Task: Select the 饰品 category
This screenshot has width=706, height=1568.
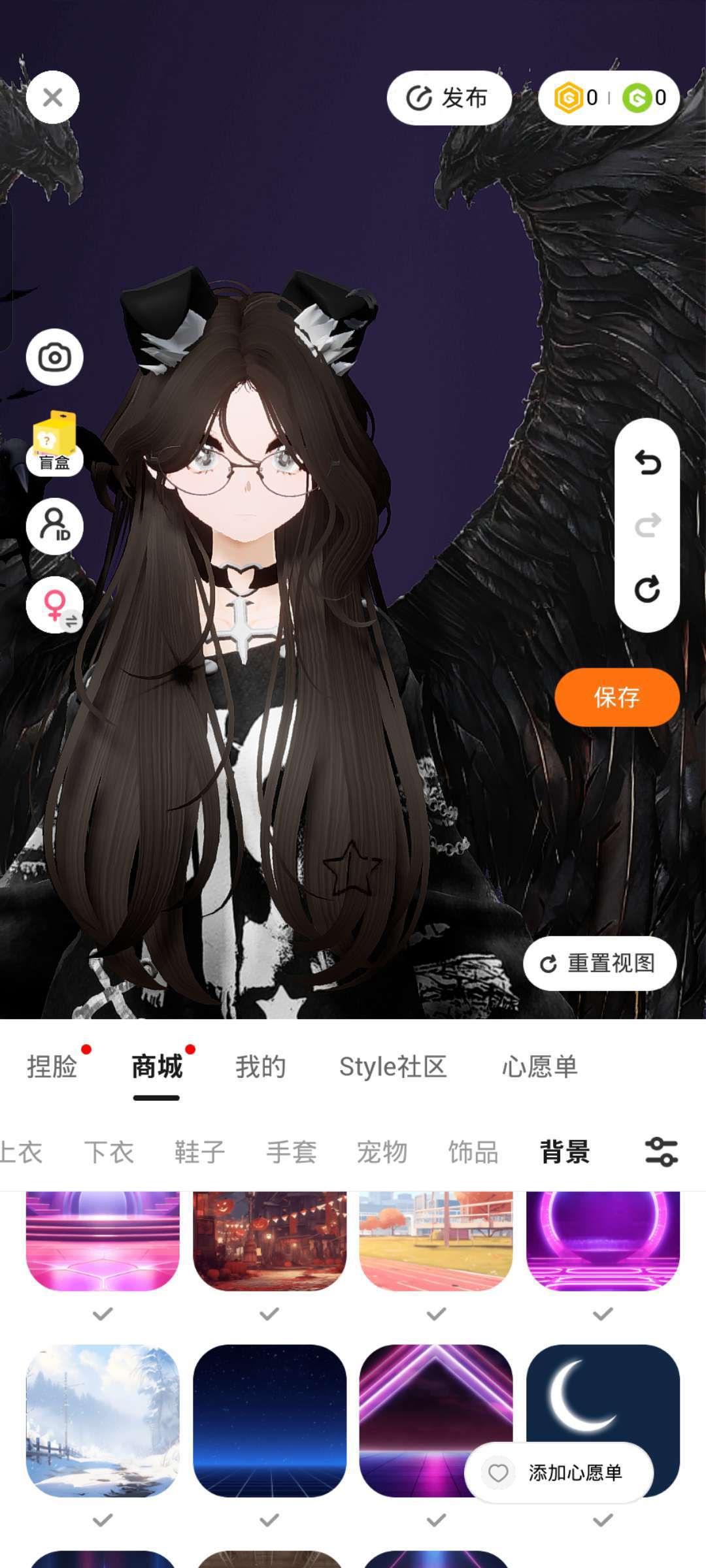Action: [473, 1152]
